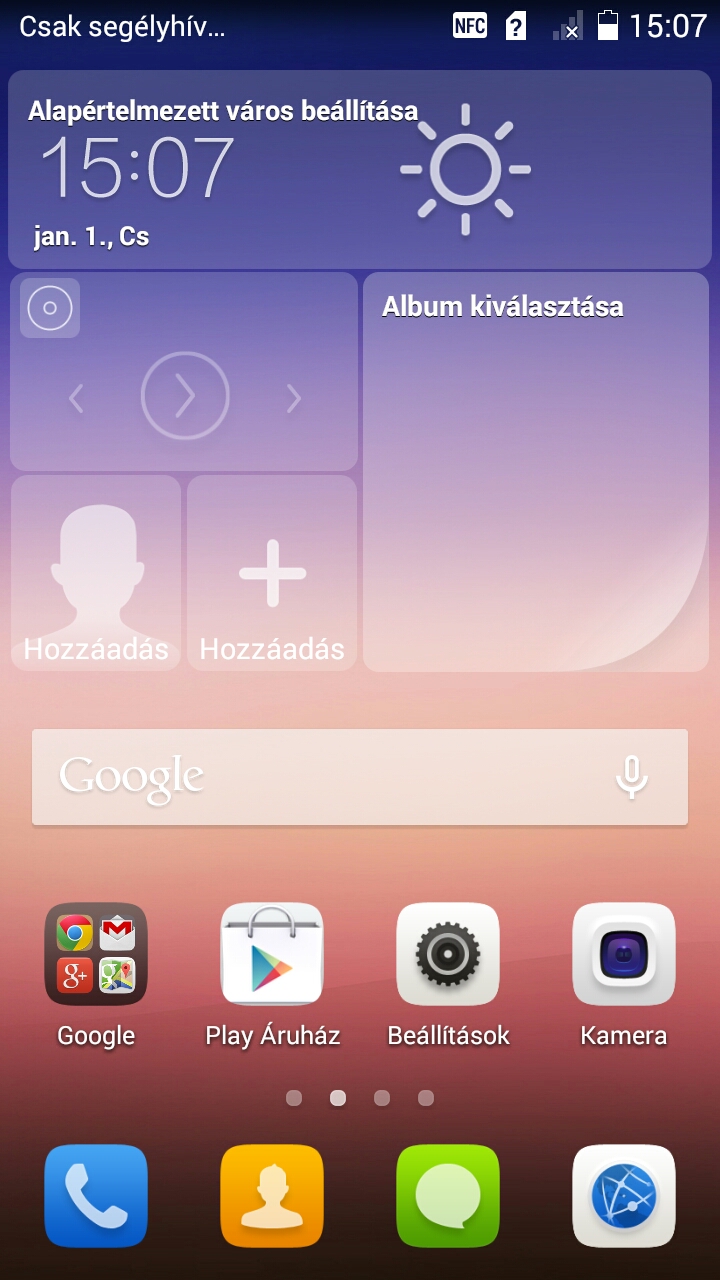The width and height of the screenshot is (720, 1280).
Task: Launch the Play Áruház app
Action: [x=272, y=954]
